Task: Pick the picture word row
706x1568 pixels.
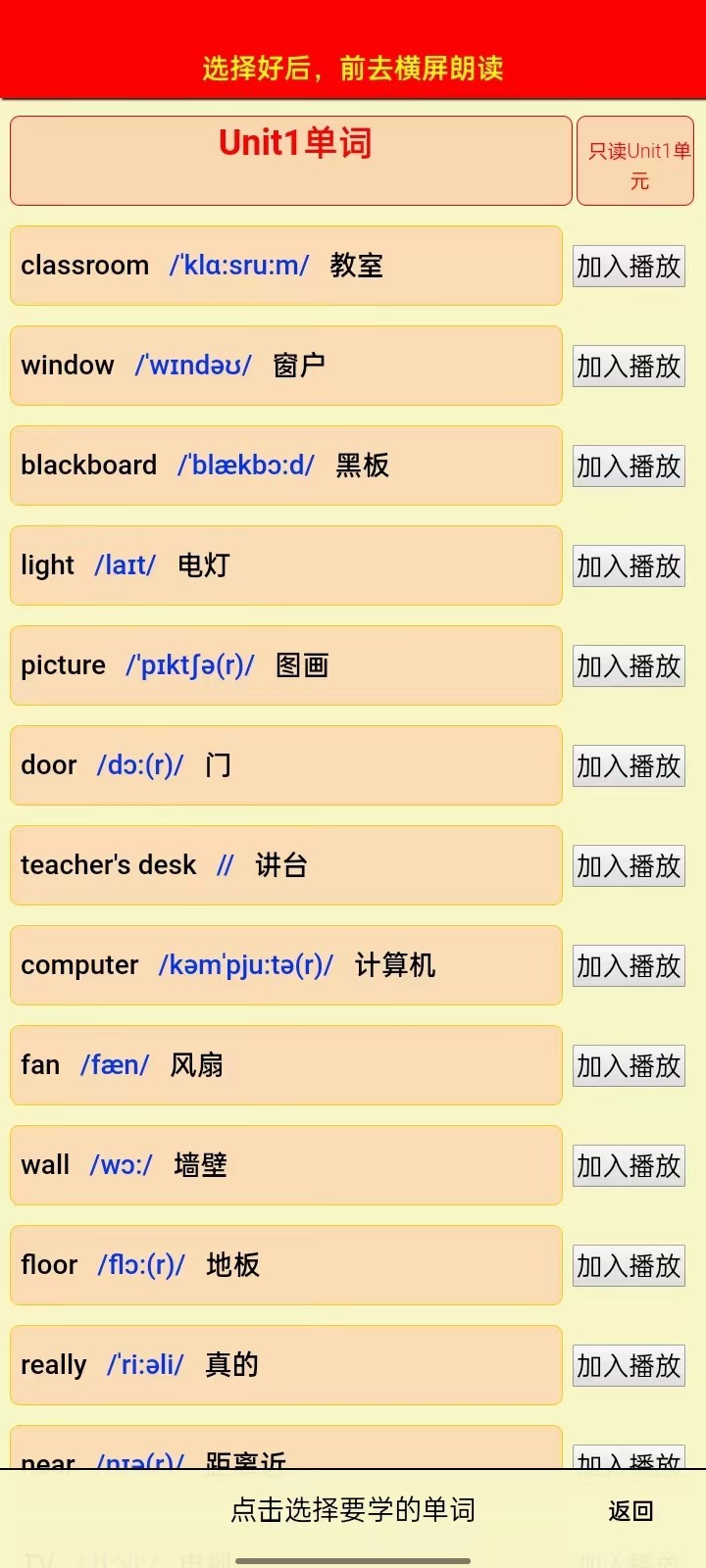Action: (285, 665)
